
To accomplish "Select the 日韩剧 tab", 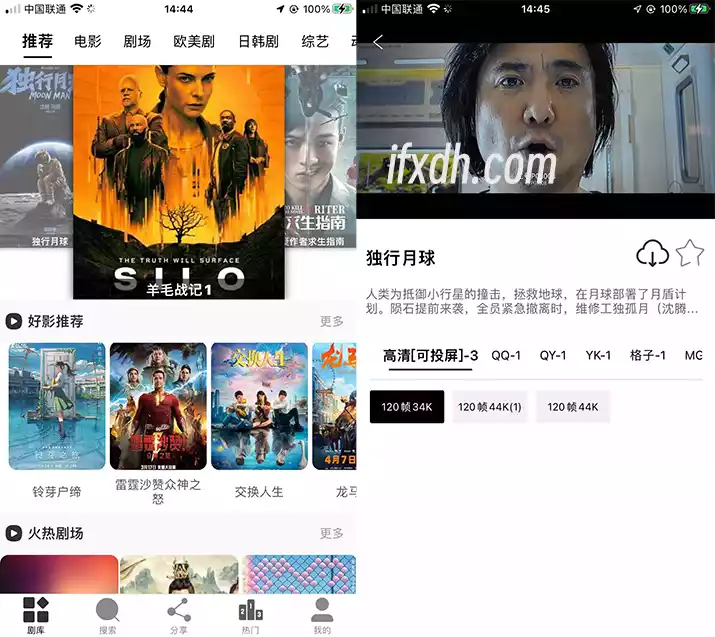I will click(x=258, y=42).
